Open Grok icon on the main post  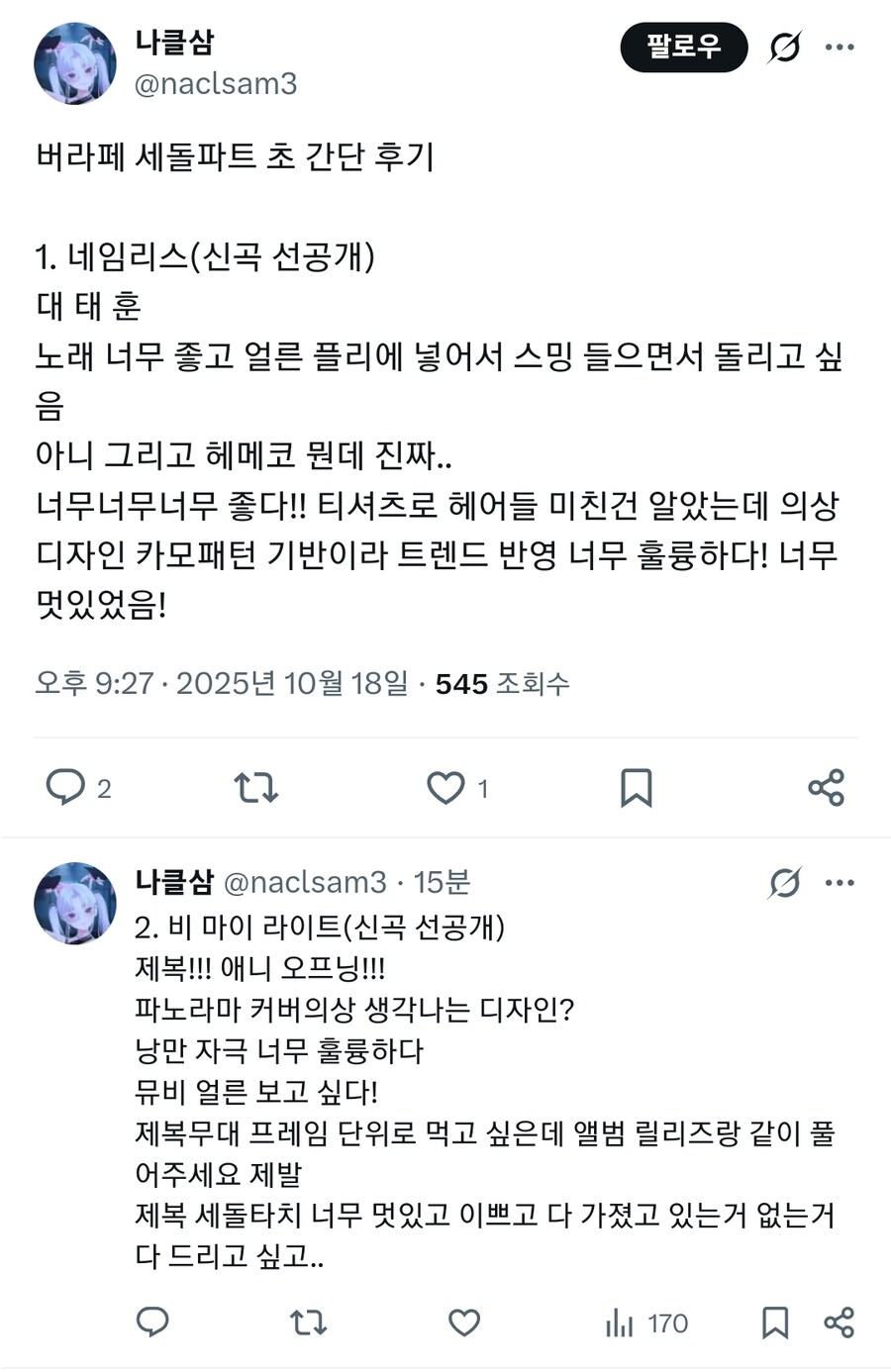click(784, 48)
